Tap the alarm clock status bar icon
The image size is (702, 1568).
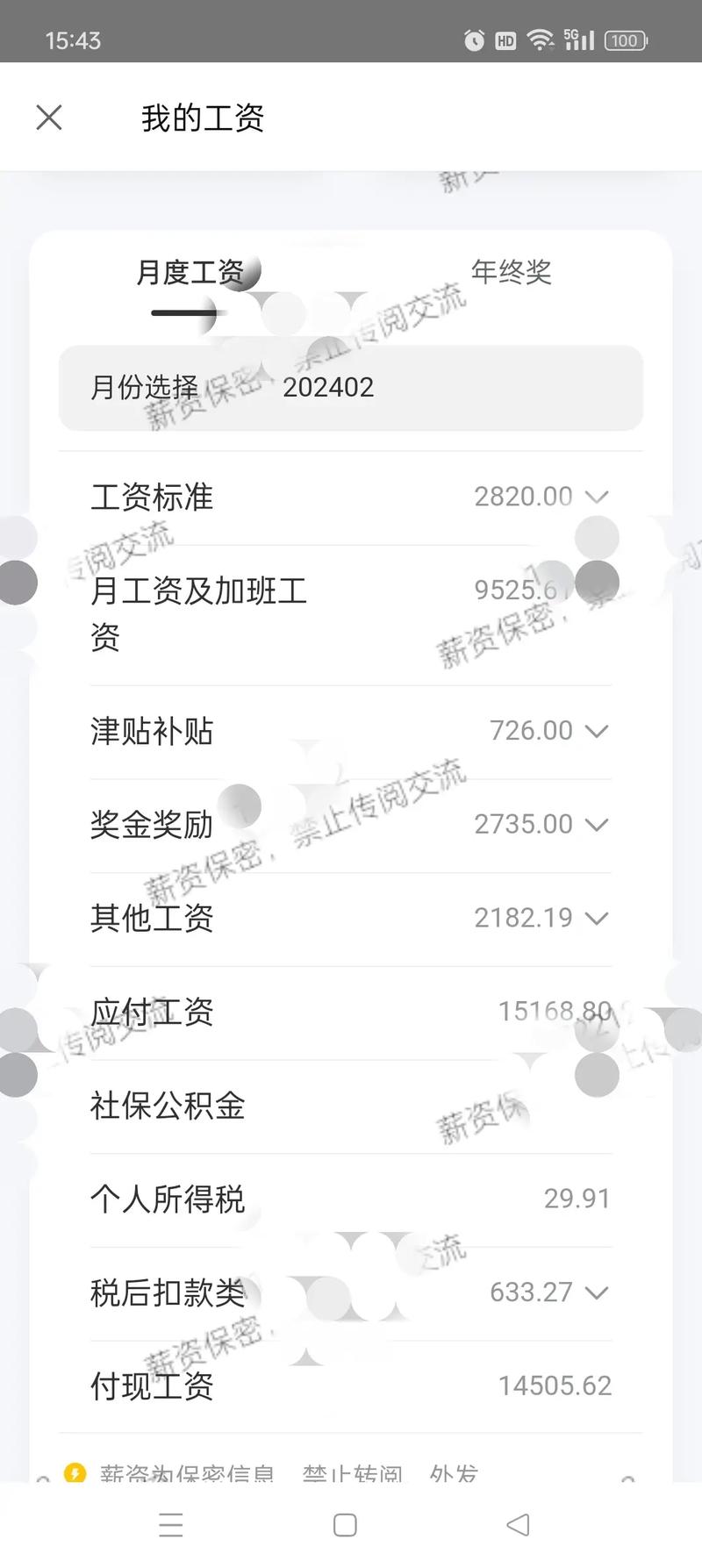[473, 40]
